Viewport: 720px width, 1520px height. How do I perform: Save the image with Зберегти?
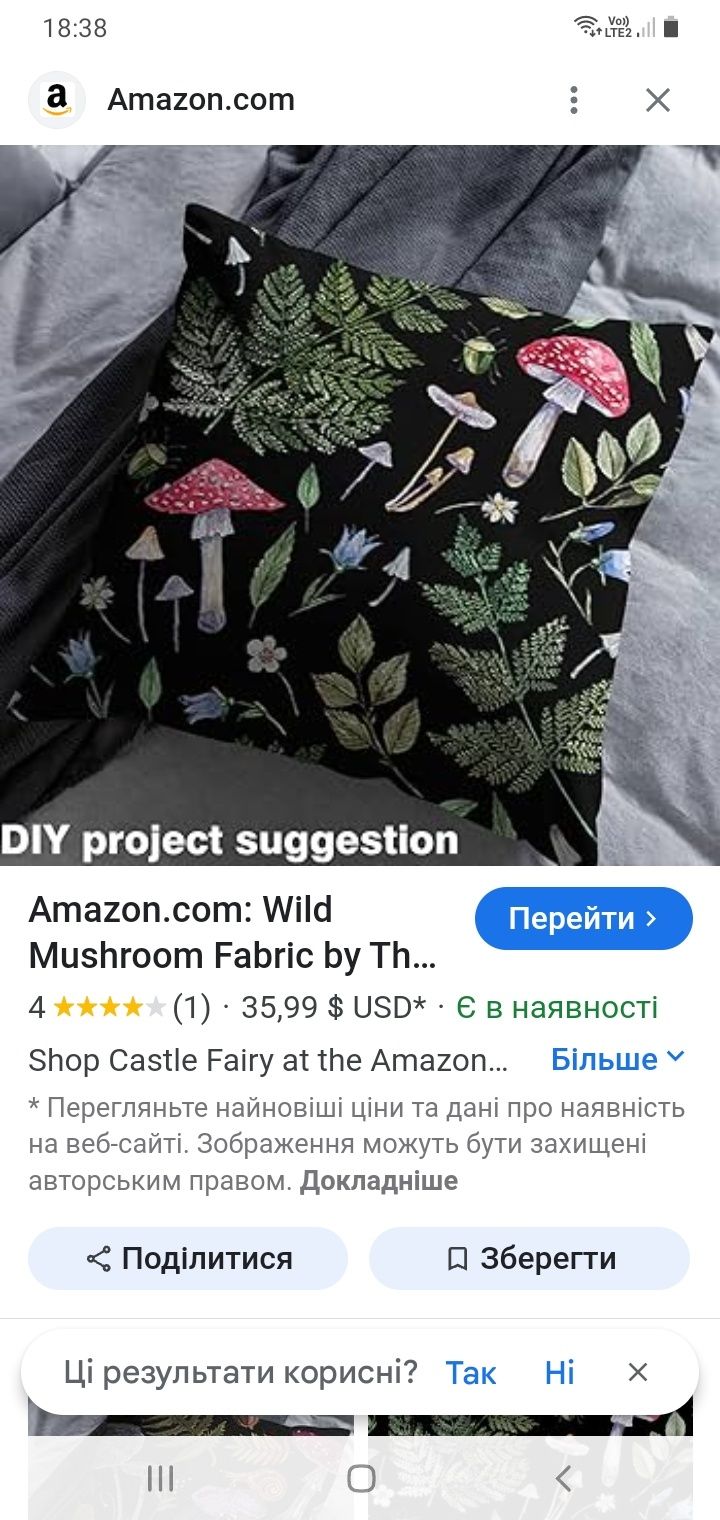coord(529,1258)
